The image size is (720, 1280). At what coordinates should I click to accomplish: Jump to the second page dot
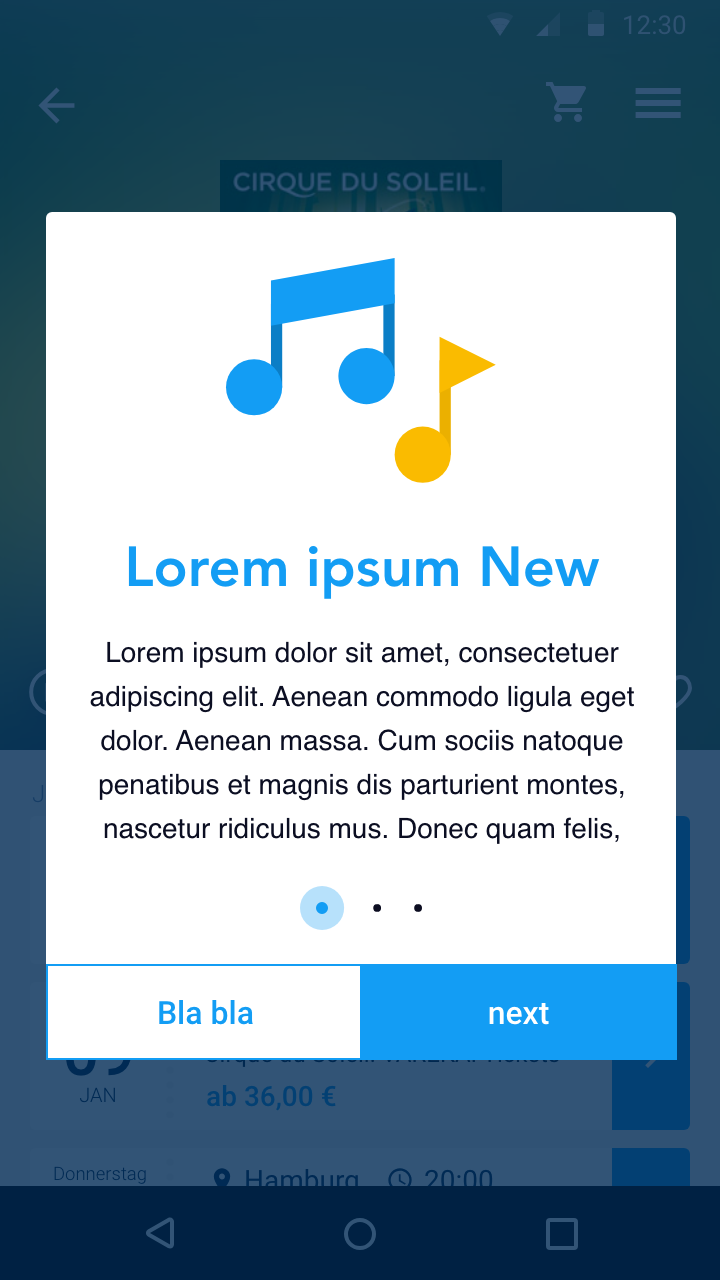pos(377,908)
